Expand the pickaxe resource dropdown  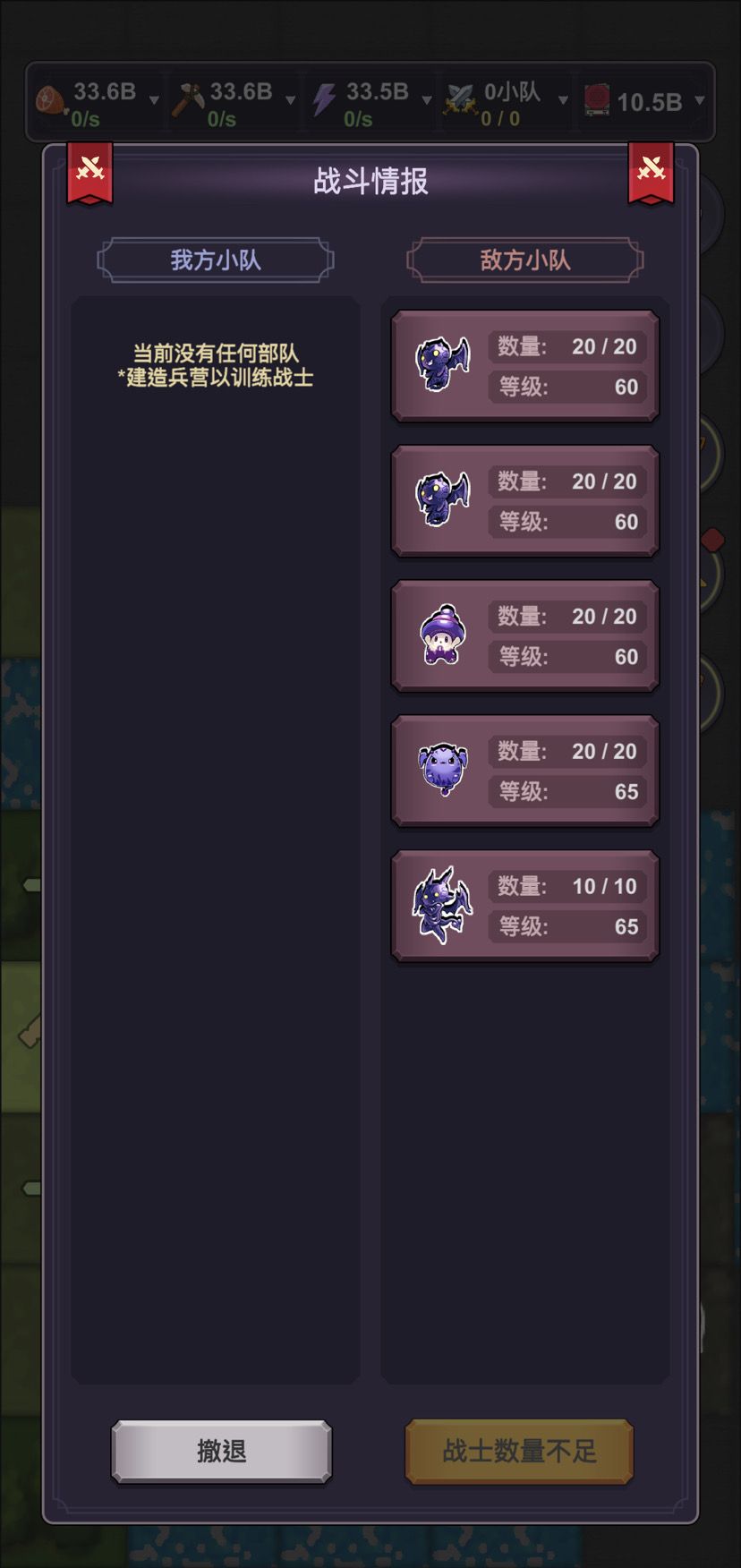tap(290, 100)
